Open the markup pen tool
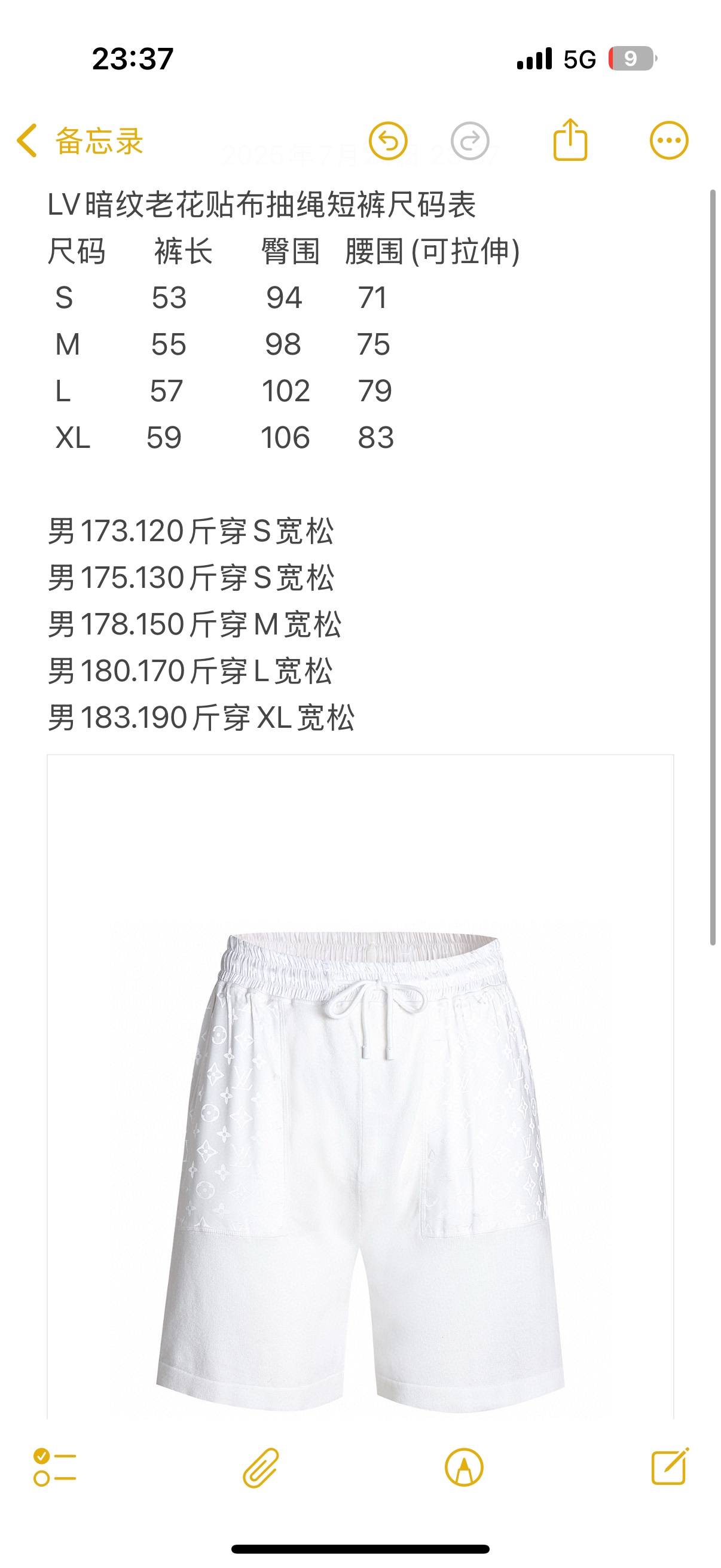 click(464, 1467)
